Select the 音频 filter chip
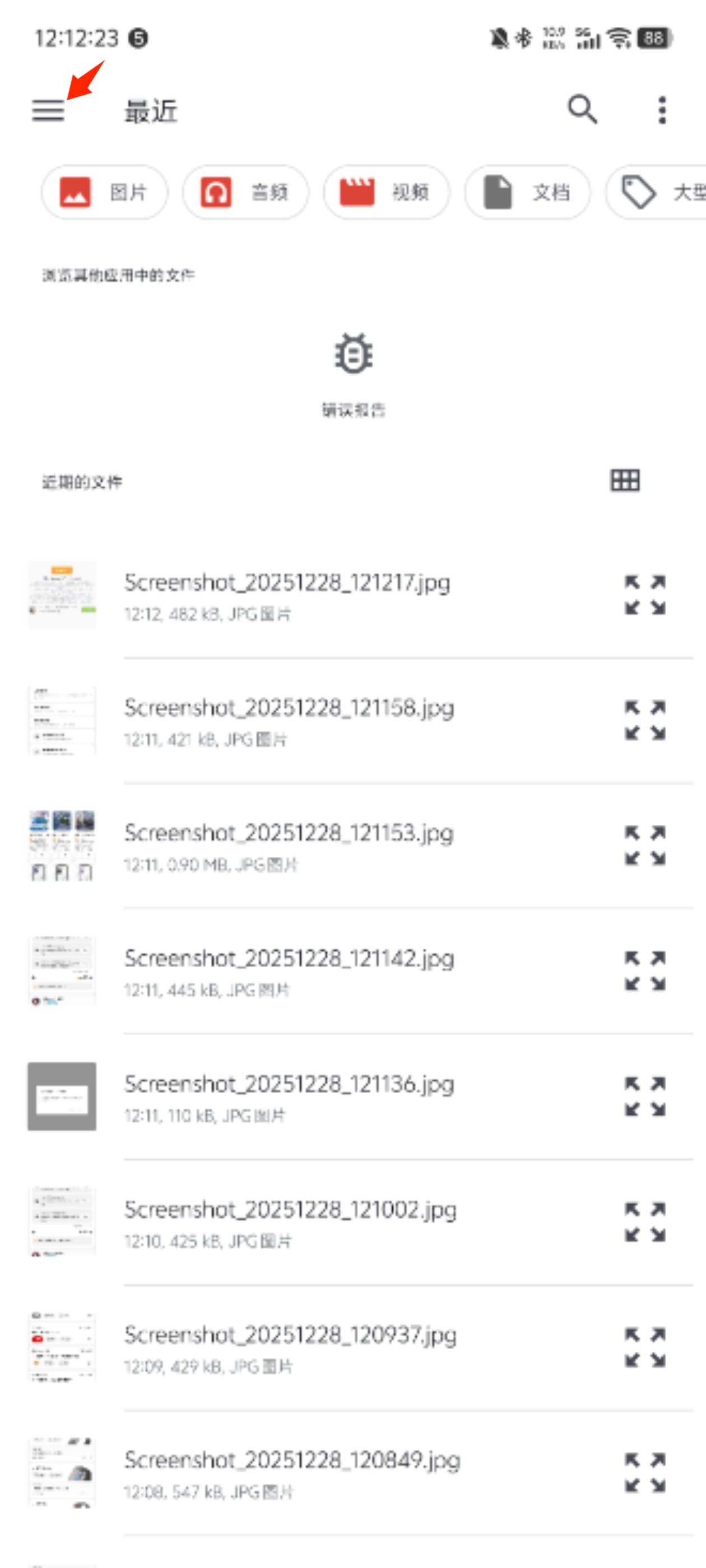Image resolution: width=706 pixels, height=1568 pixels. [x=245, y=192]
